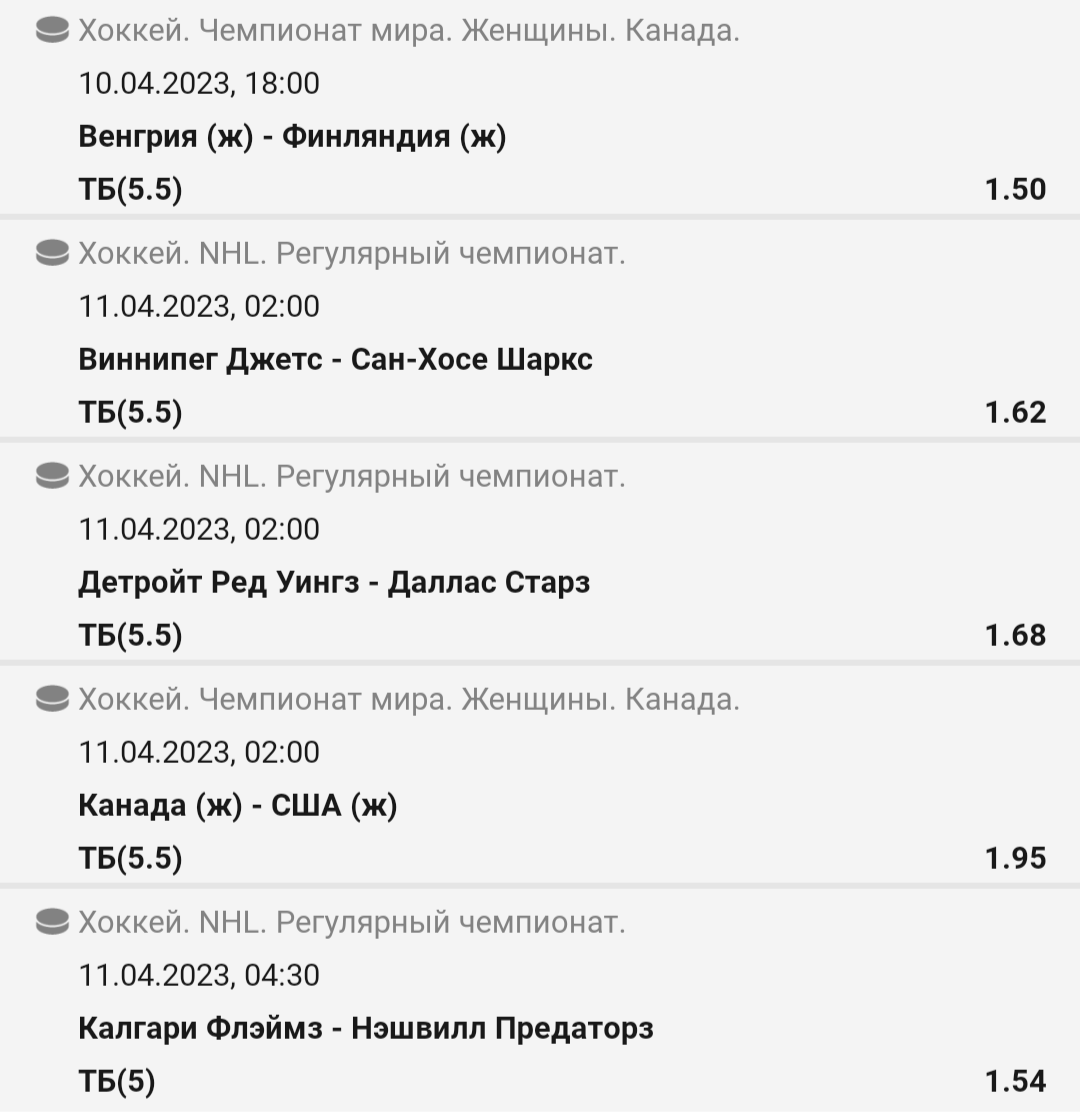
Task: Select the Детройт Ред Уингз - Даллас Старз row
Action: pyautogui.click(x=334, y=582)
